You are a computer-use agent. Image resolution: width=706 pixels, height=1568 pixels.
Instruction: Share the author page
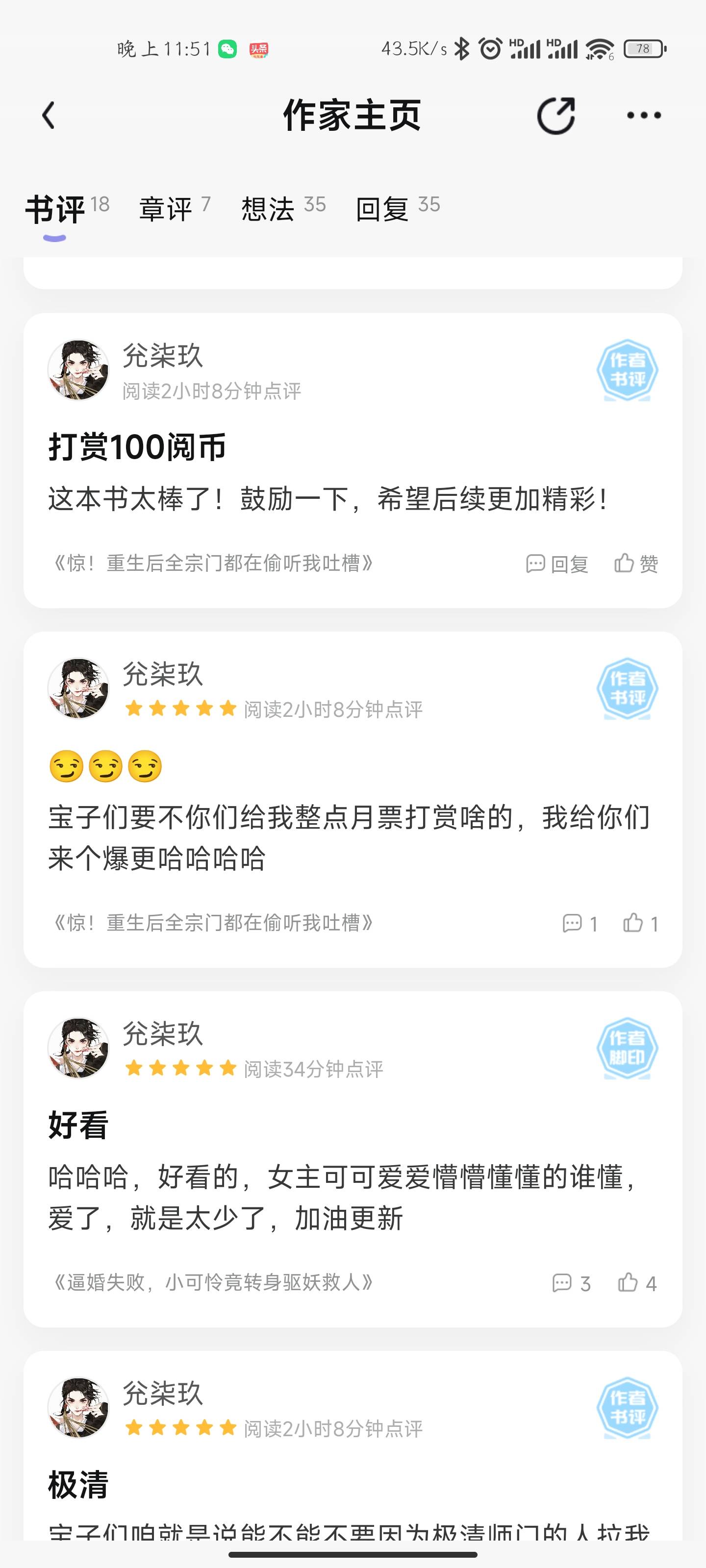pos(556,115)
